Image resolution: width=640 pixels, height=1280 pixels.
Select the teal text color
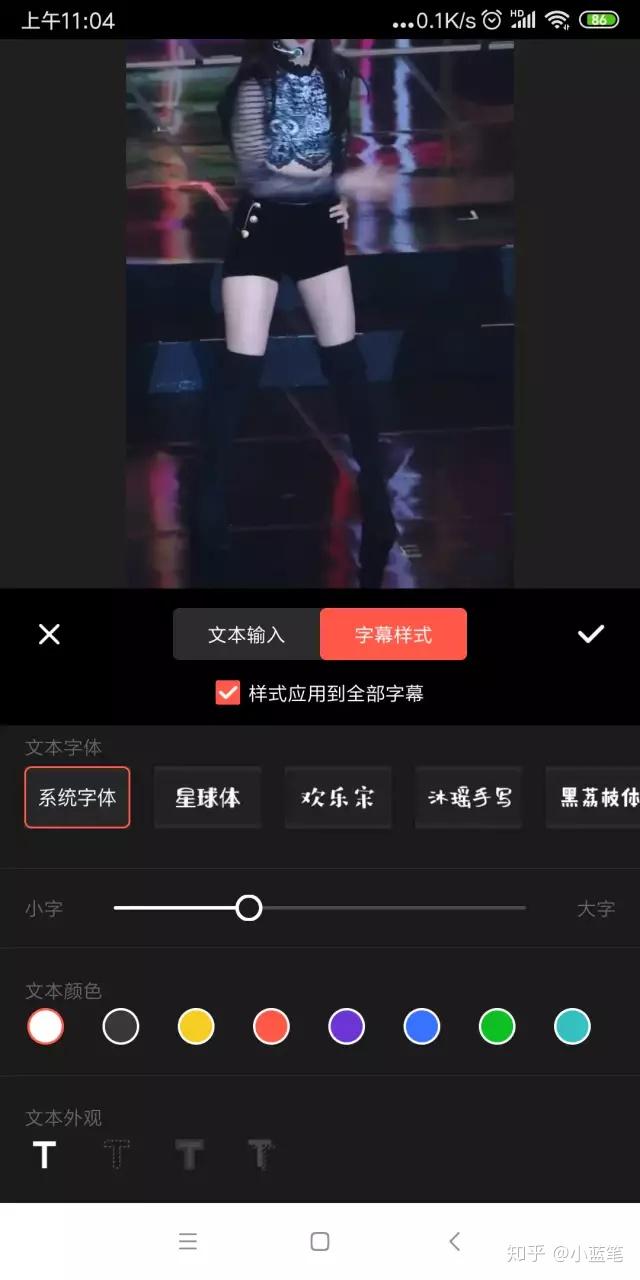point(572,1026)
